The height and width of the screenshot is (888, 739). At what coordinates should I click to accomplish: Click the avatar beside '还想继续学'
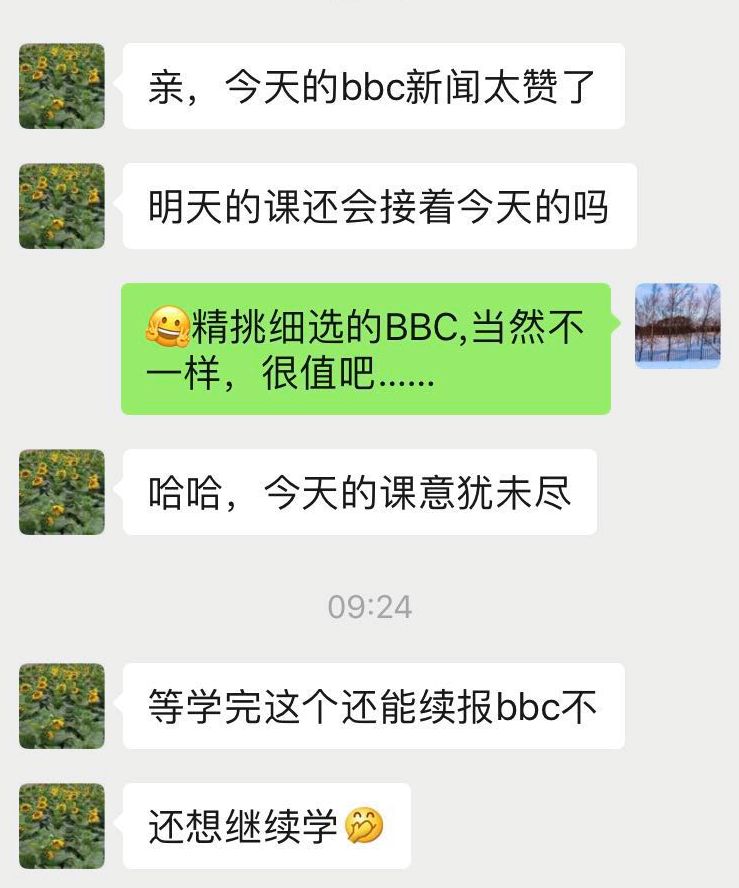(x=61, y=827)
